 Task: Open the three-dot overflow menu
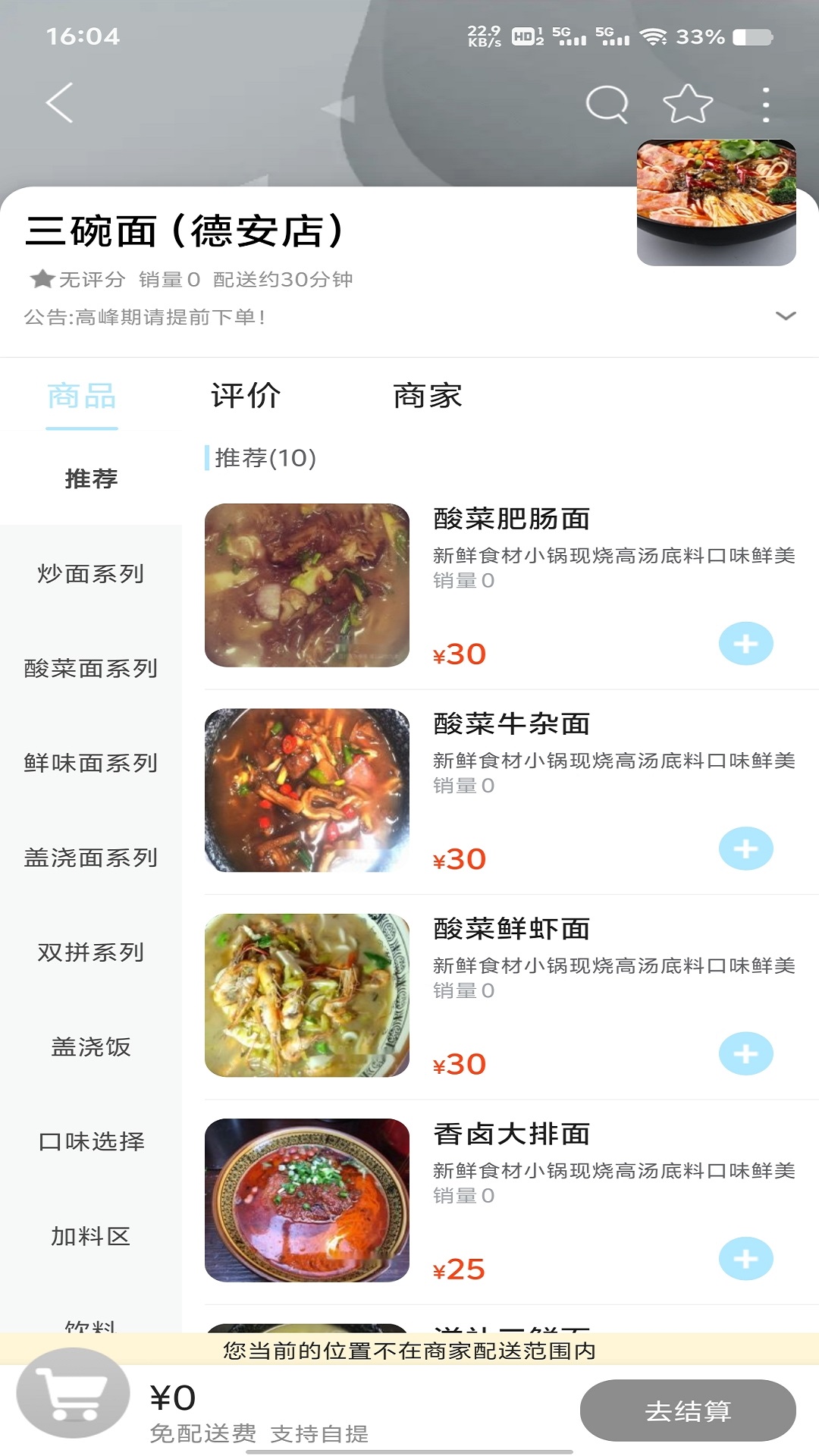766,105
